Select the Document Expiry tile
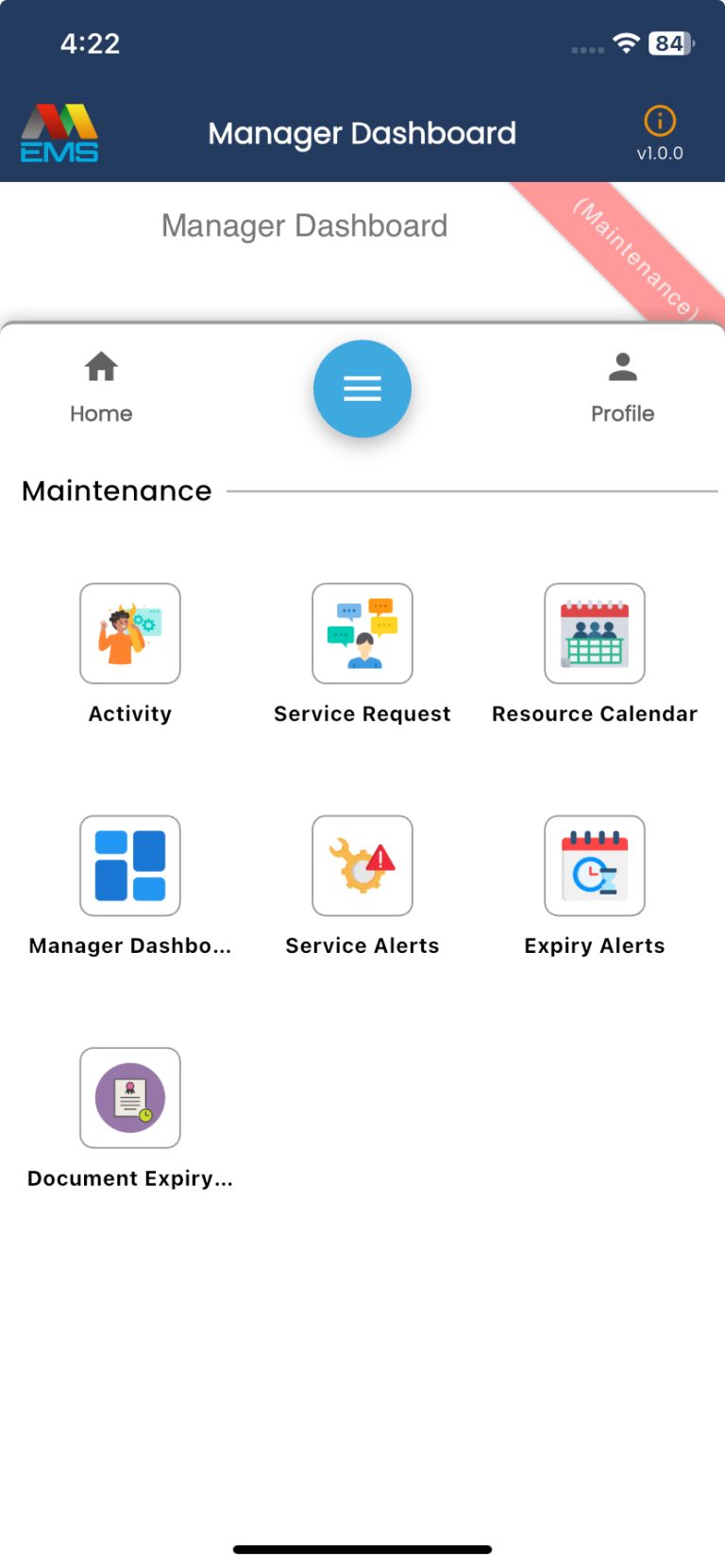Image resolution: width=725 pixels, height=1568 pixels. point(130,1097)
